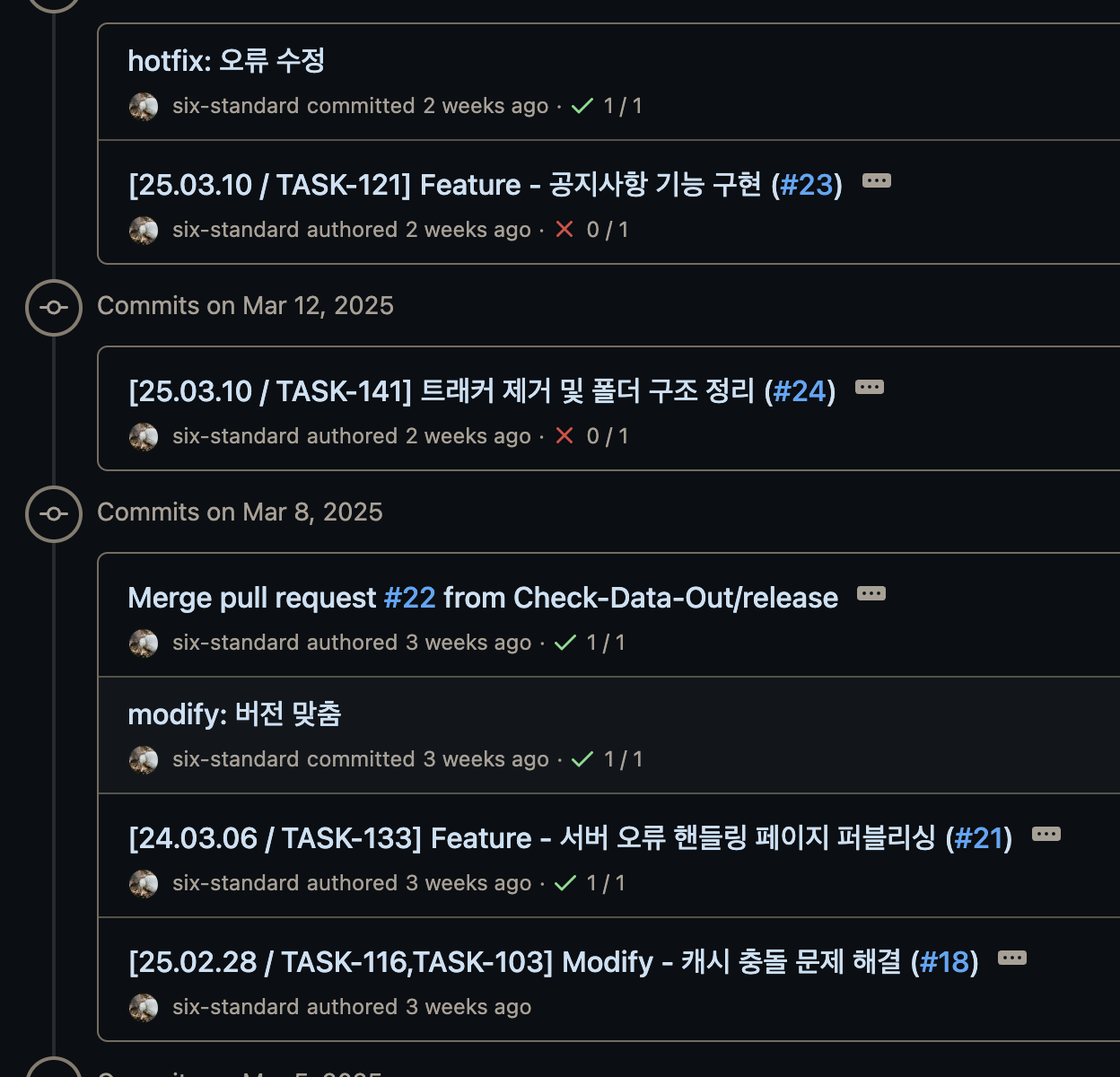Expand the 캐시 충돌 문제 해결 commit ellipsis
Image resolution: width=1120 pixels, height=1077 pixels.
tap(1011, 959)
